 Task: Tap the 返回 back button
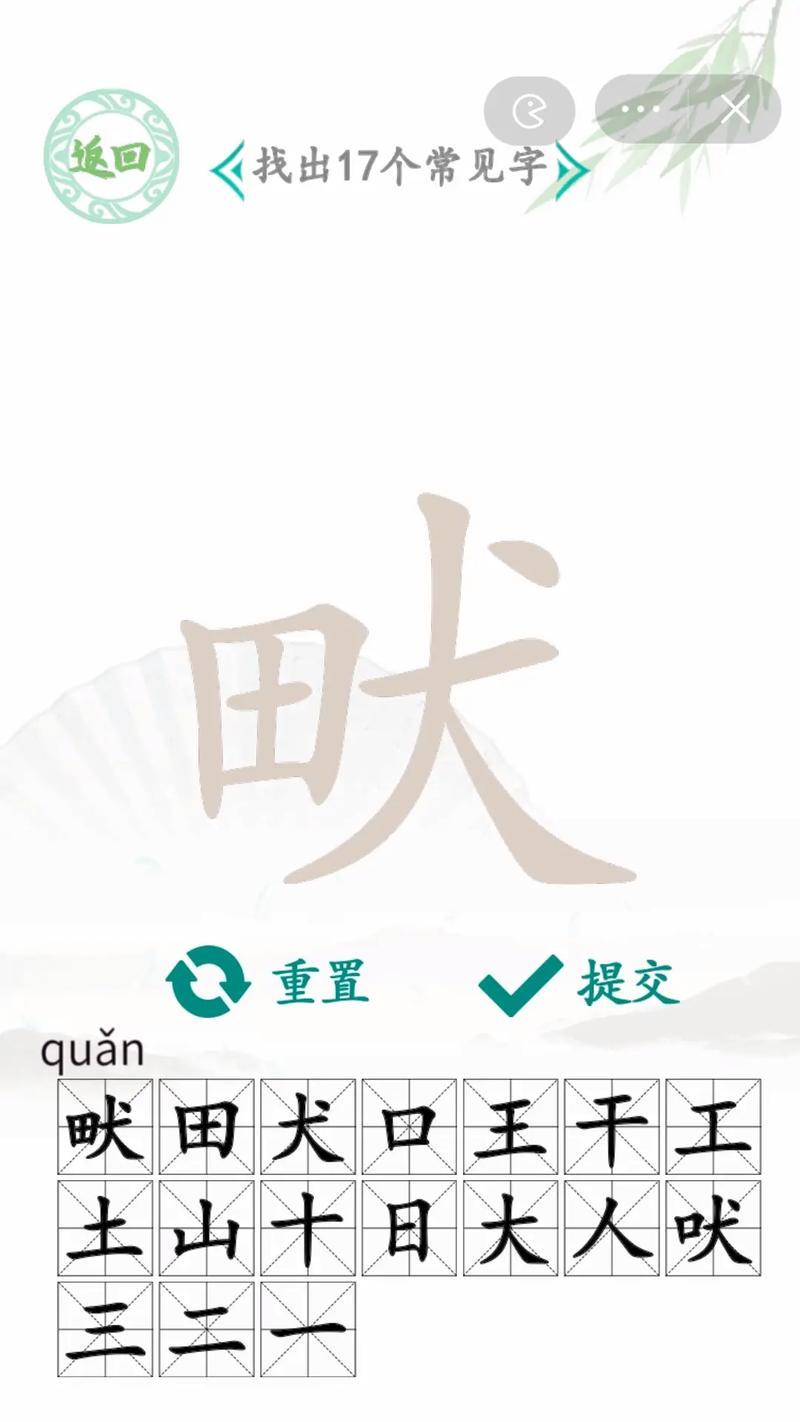[x=111, y=156]
